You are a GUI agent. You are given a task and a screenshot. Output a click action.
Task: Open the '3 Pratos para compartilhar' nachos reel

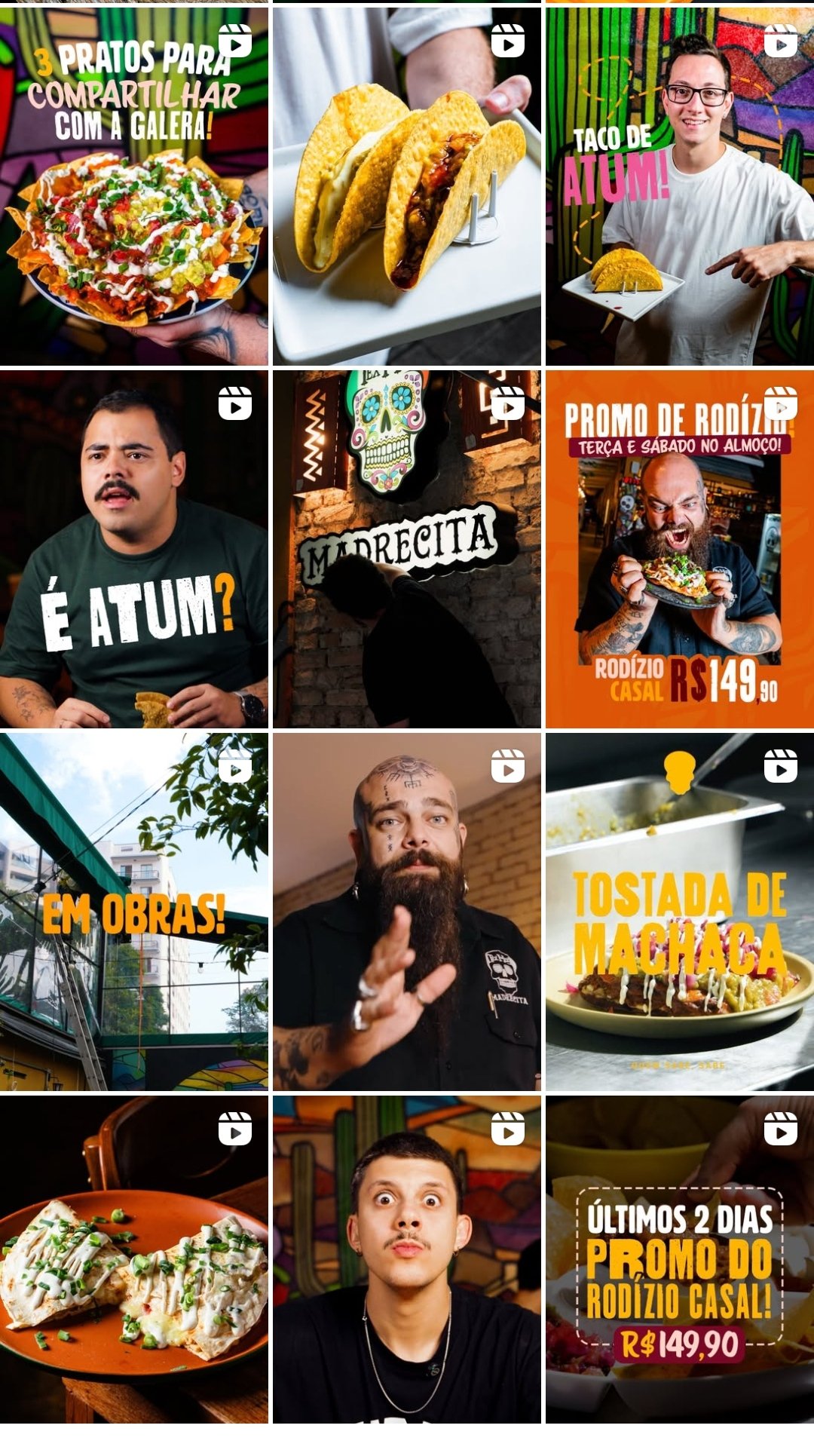click(x=134, y=185)
